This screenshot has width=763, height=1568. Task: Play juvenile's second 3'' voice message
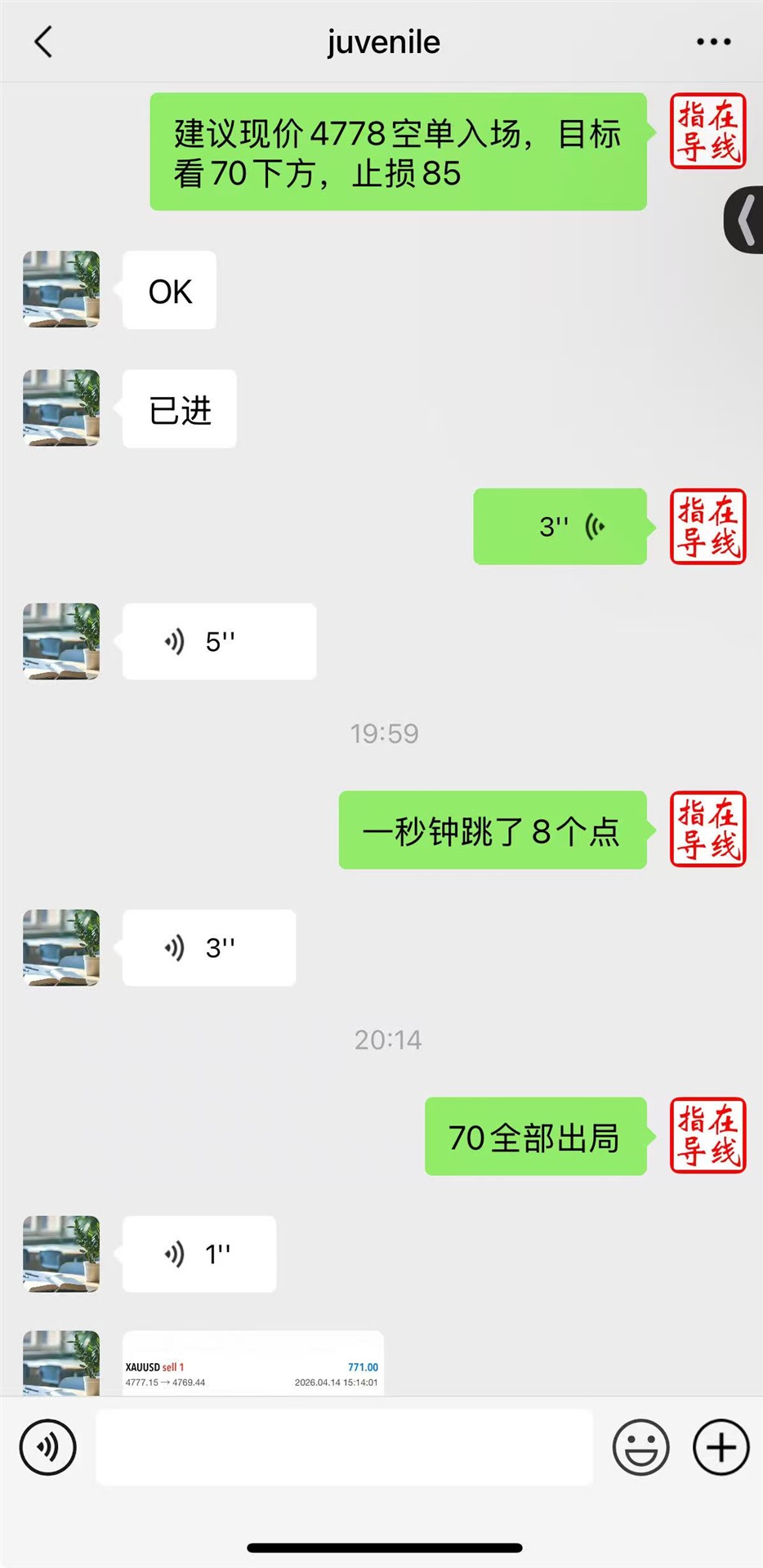[x=208, y=947]
